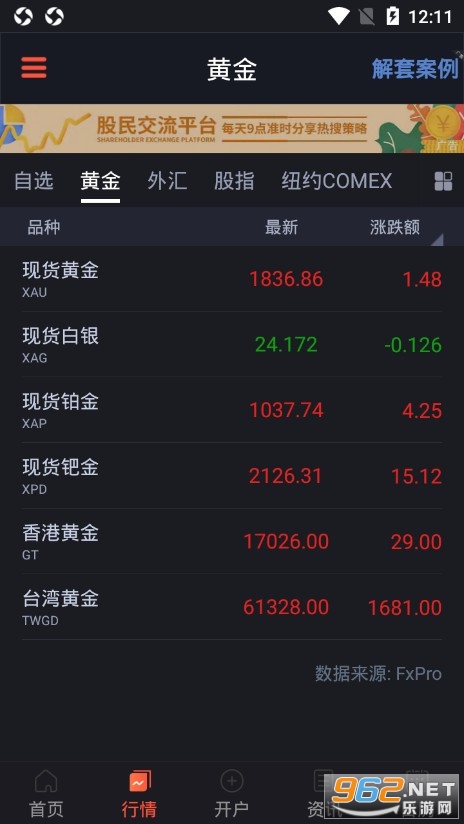Open the 股民交流平台 ad banner

pos(232,129)
